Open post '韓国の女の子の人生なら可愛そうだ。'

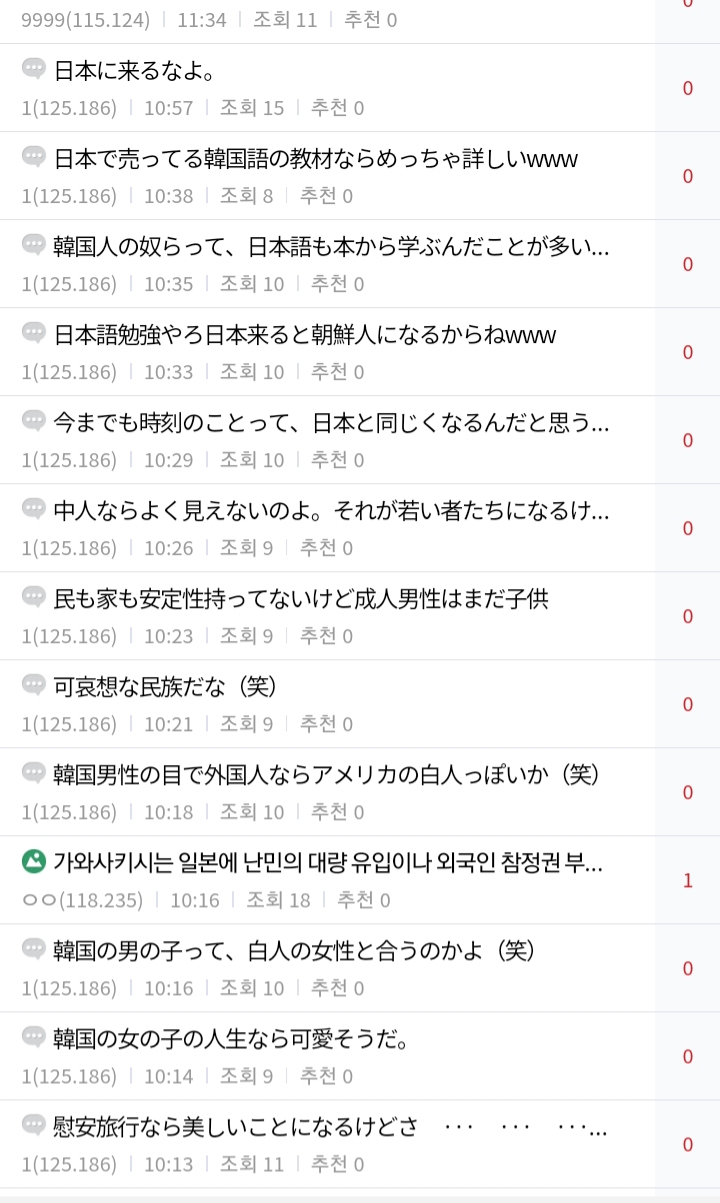[232, 1039]
